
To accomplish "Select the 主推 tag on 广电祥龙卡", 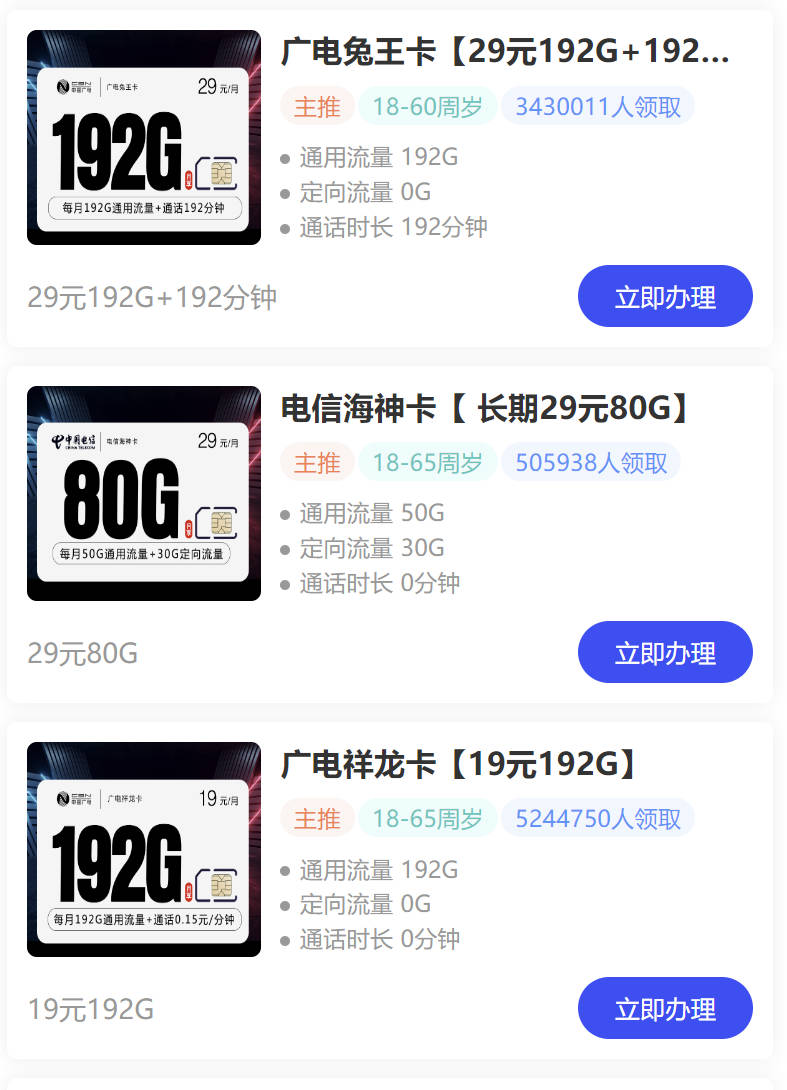I will pyautogui.click(x=317, y=818).
